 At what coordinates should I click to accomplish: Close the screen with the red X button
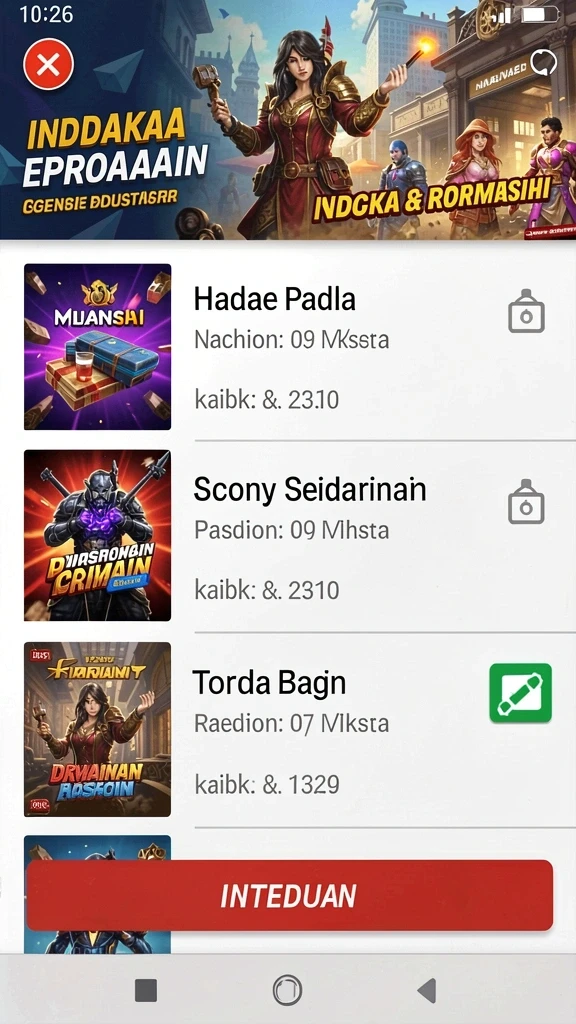(48, 65)
